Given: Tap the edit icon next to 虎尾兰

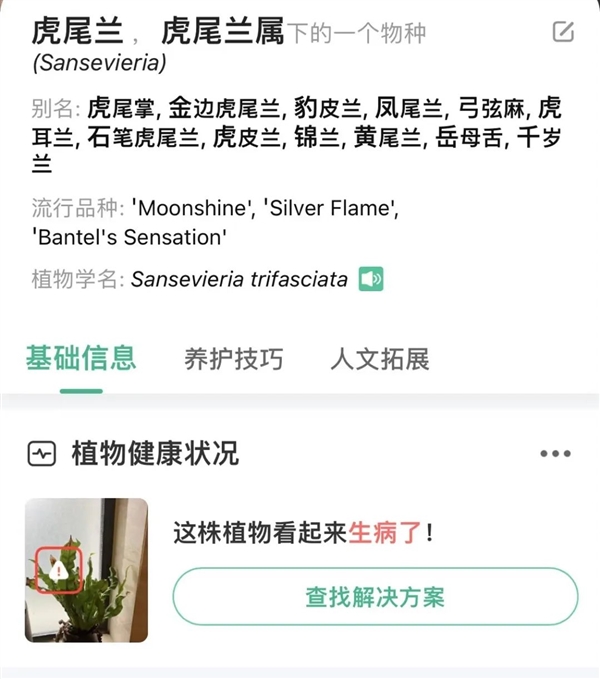Looking at the screenshot, I should (x=563, y=32).
